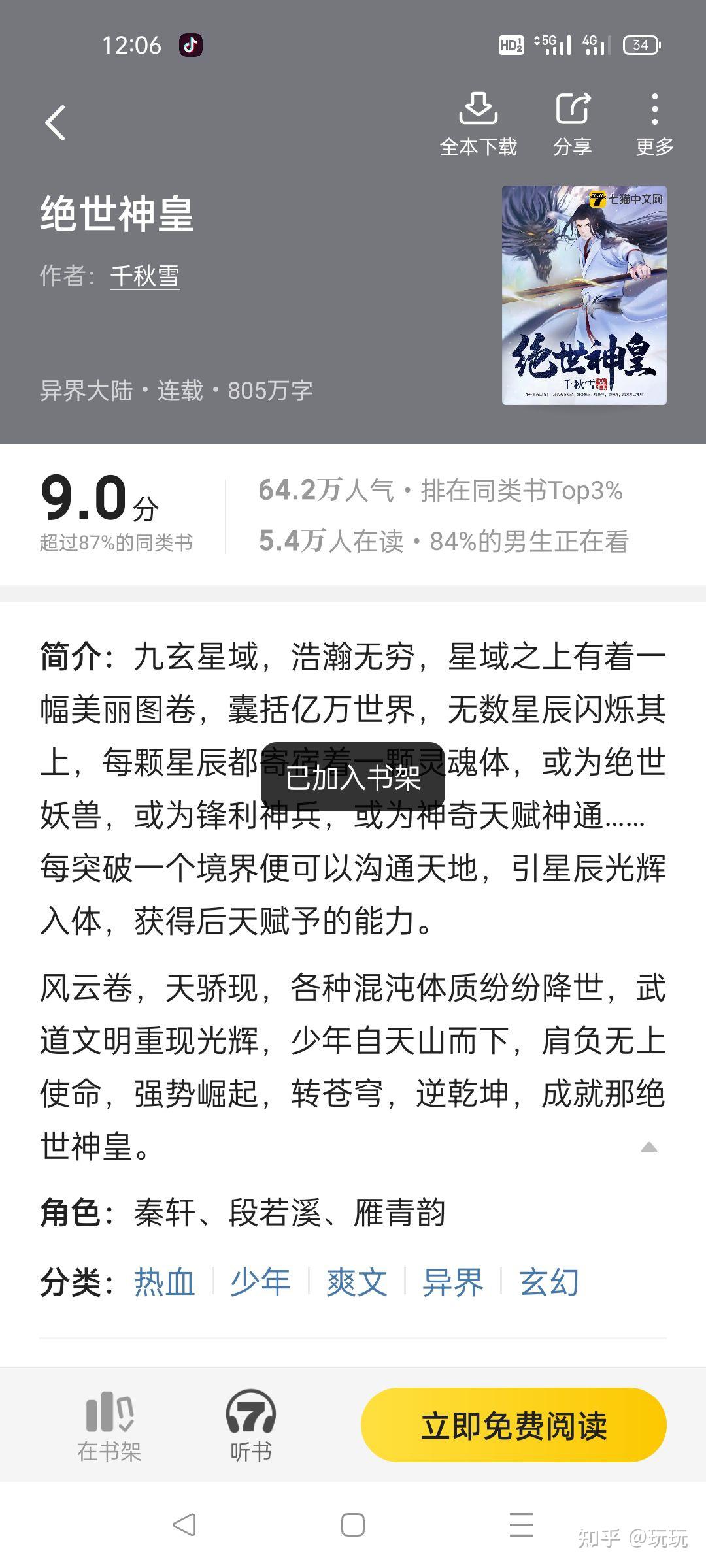Select the 少年 category tag

(260, 1282)
